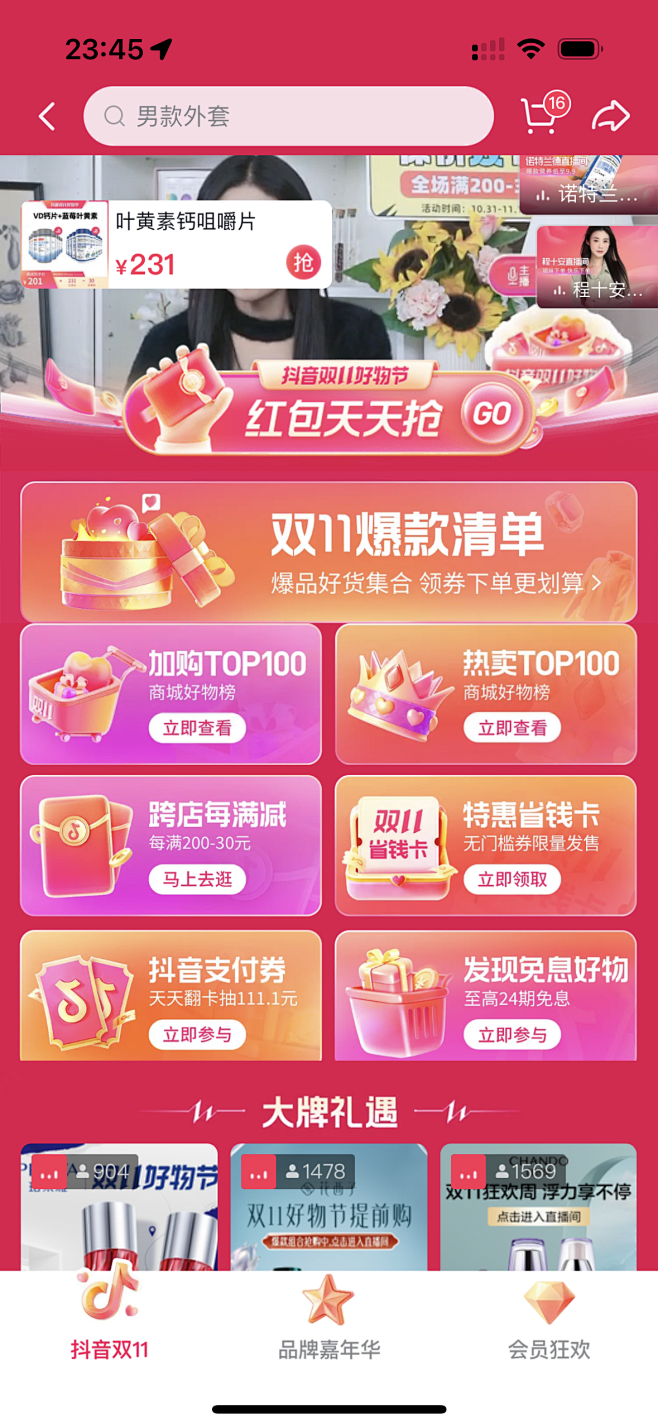Tap 抢 on 叶黄素钙咀嚼片 product
The height and width of the screenshot is (1427, 658).
[x=304, y=263]
